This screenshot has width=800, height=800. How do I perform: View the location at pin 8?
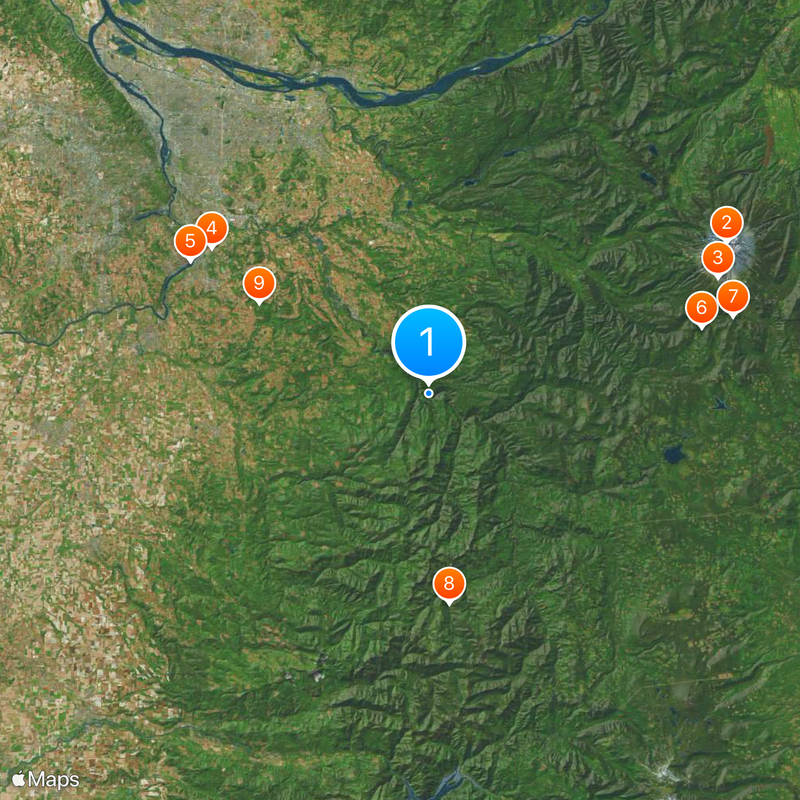[449, 583]
